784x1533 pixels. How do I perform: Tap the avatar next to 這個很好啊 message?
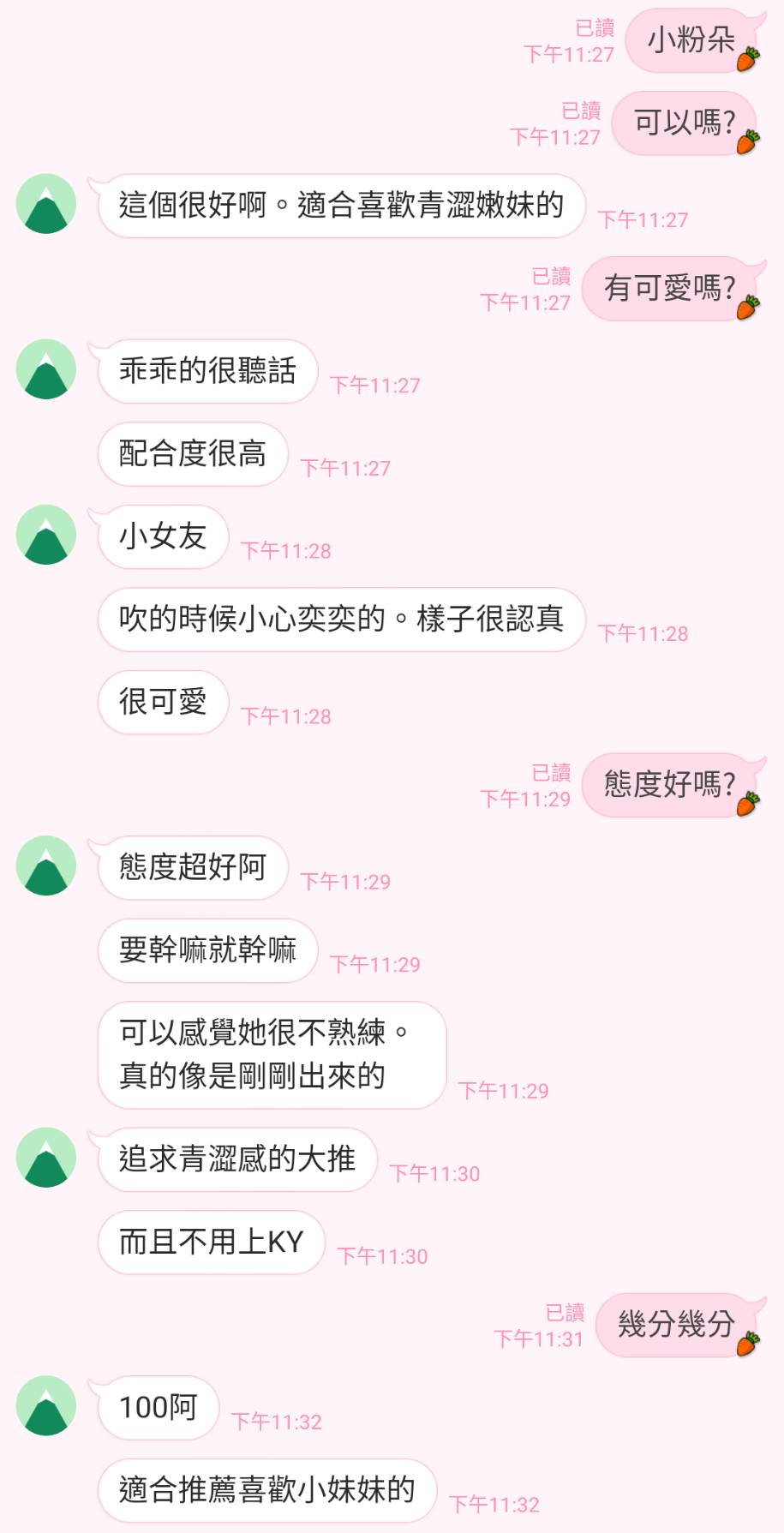(46, 204)
